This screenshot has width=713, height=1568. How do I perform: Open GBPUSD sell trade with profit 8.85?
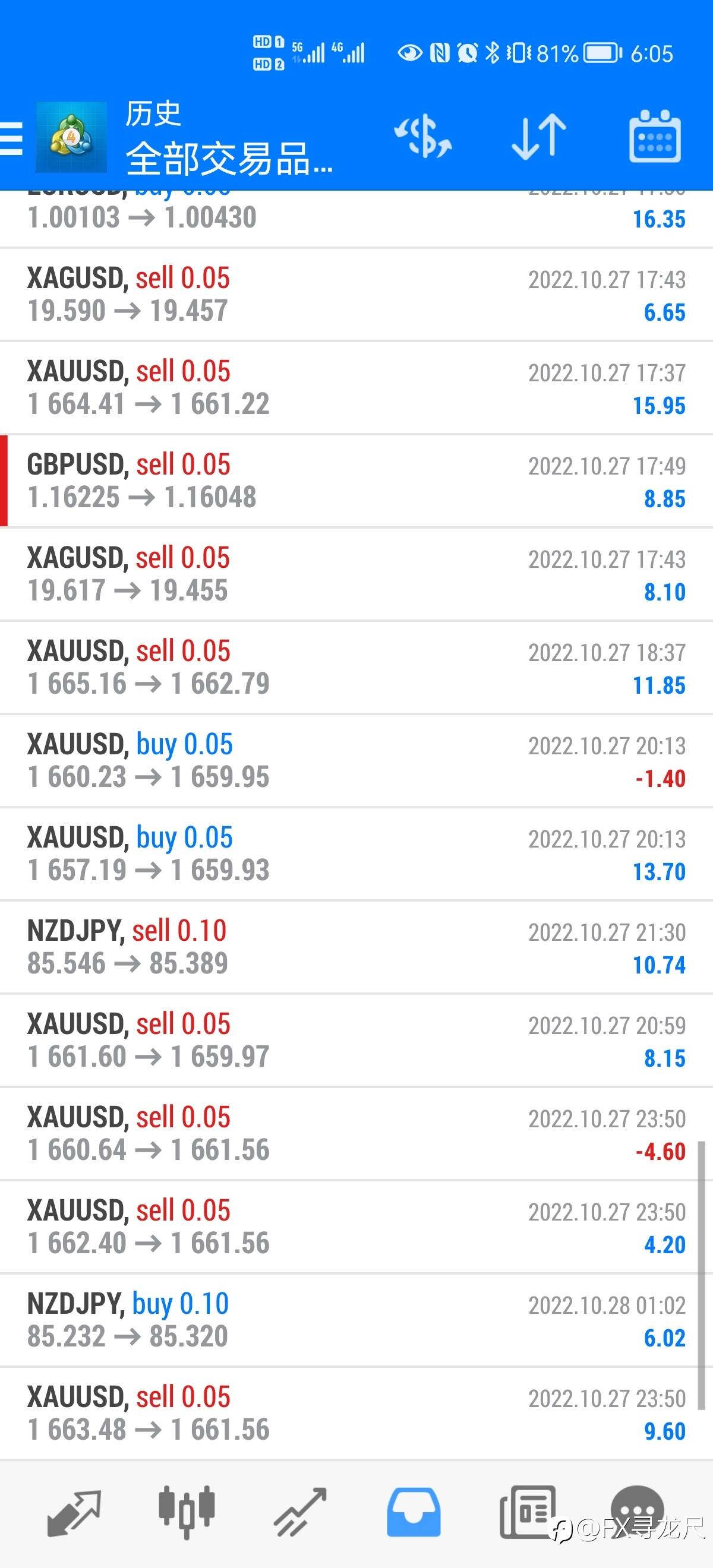pyautogui.click(x=357, y=481)
